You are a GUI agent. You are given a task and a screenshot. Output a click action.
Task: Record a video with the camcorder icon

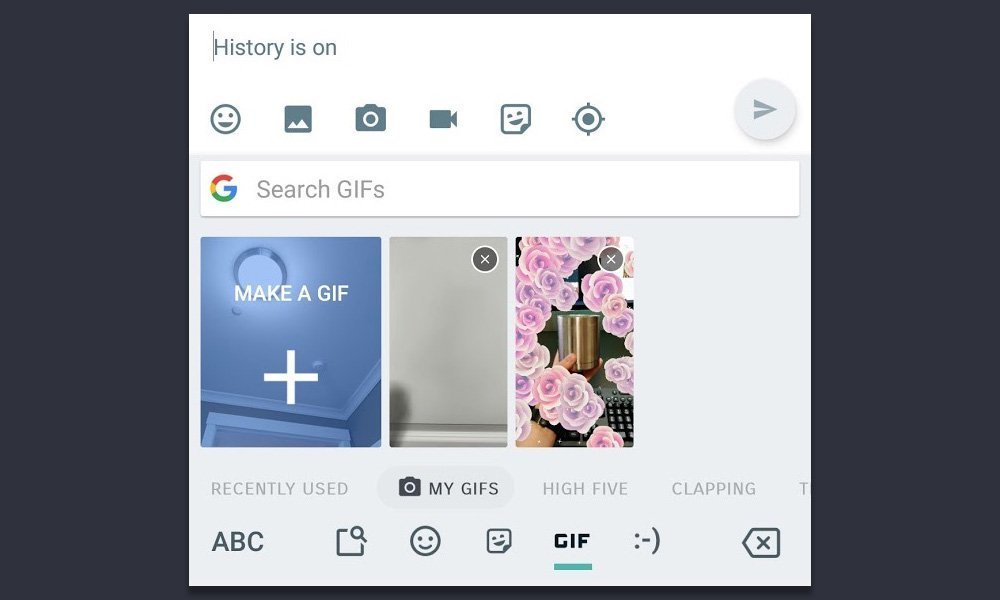click(x=443, y=119)
